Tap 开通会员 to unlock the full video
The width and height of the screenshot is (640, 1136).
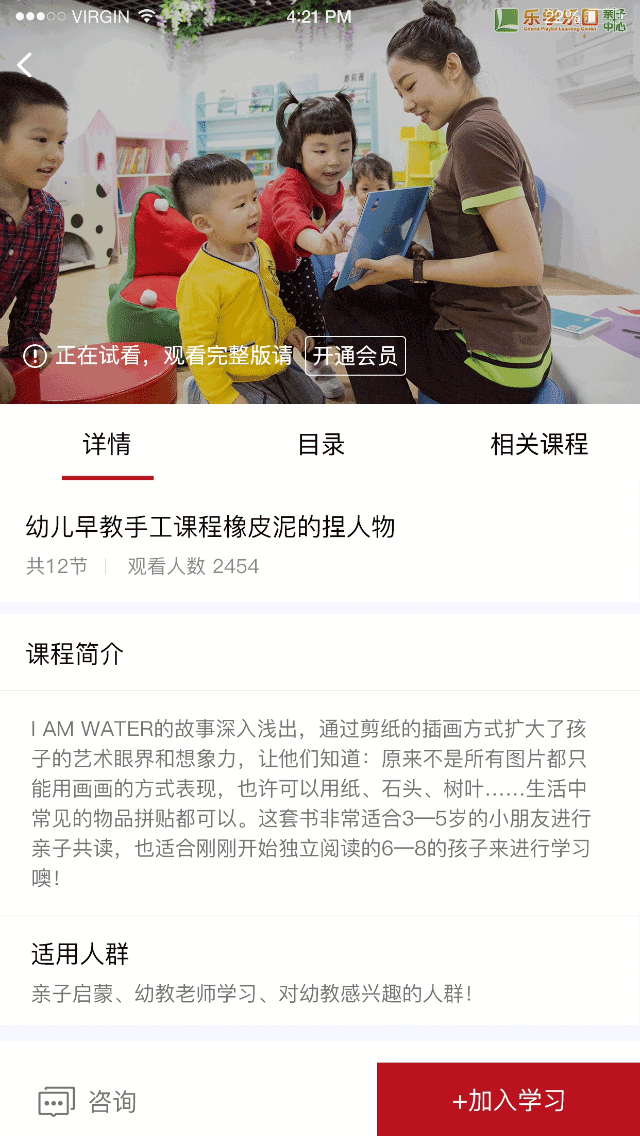tap(355, 356)
